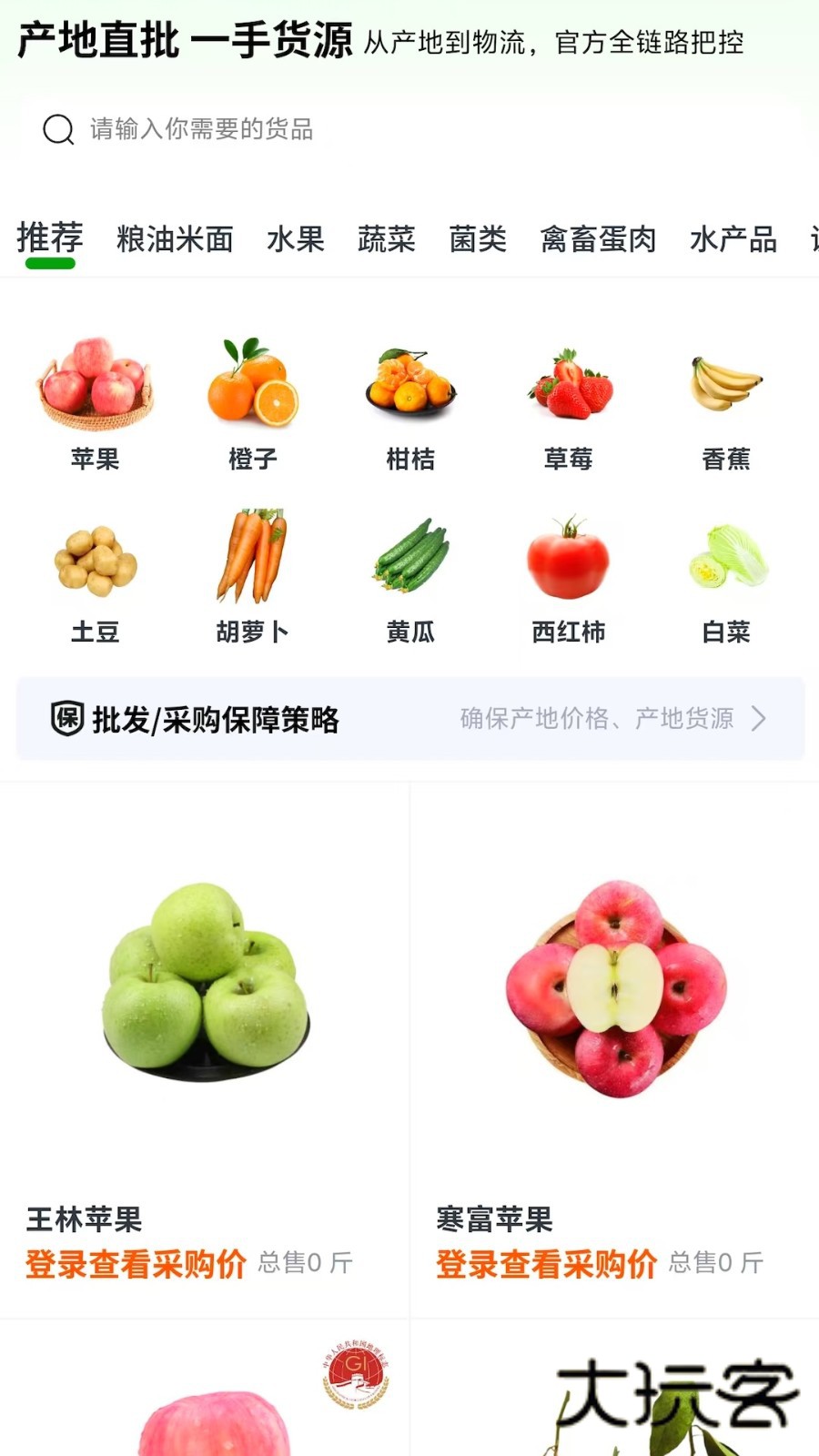Image resolution: width=819 pixels, height=1456 pixels.
Task: Open the 橙子 category
Action: (252, 387)
